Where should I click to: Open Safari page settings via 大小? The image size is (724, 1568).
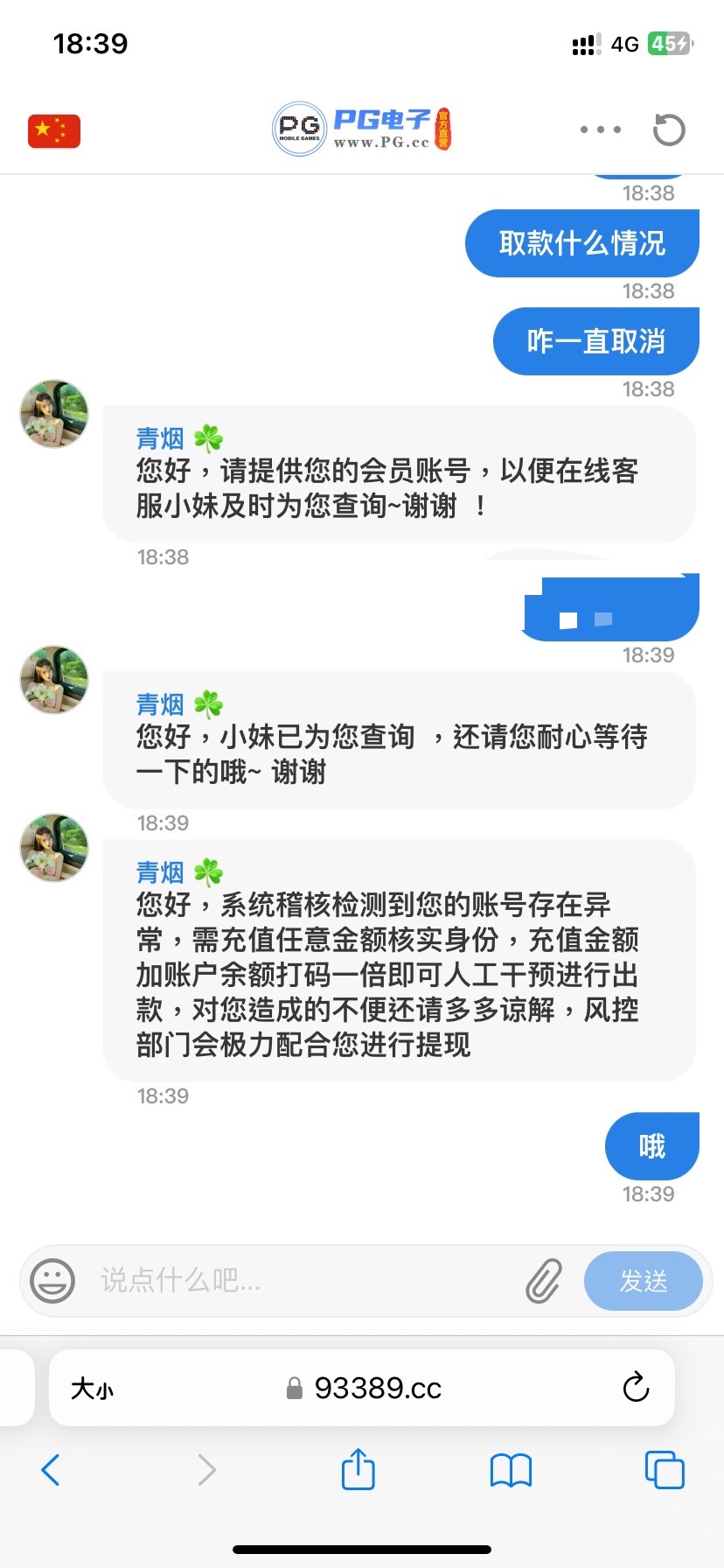pos(92,1389)
